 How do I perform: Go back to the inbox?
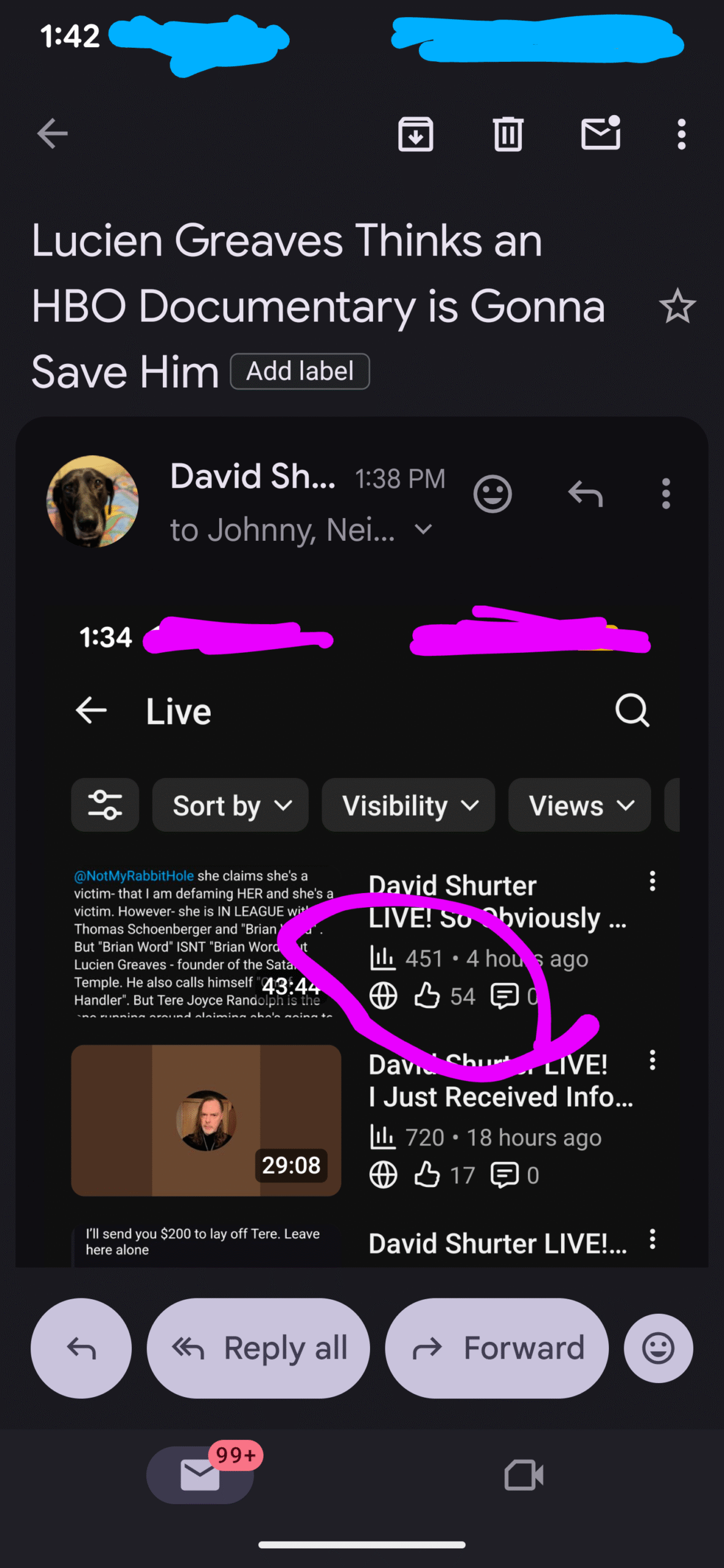(52, 134)
